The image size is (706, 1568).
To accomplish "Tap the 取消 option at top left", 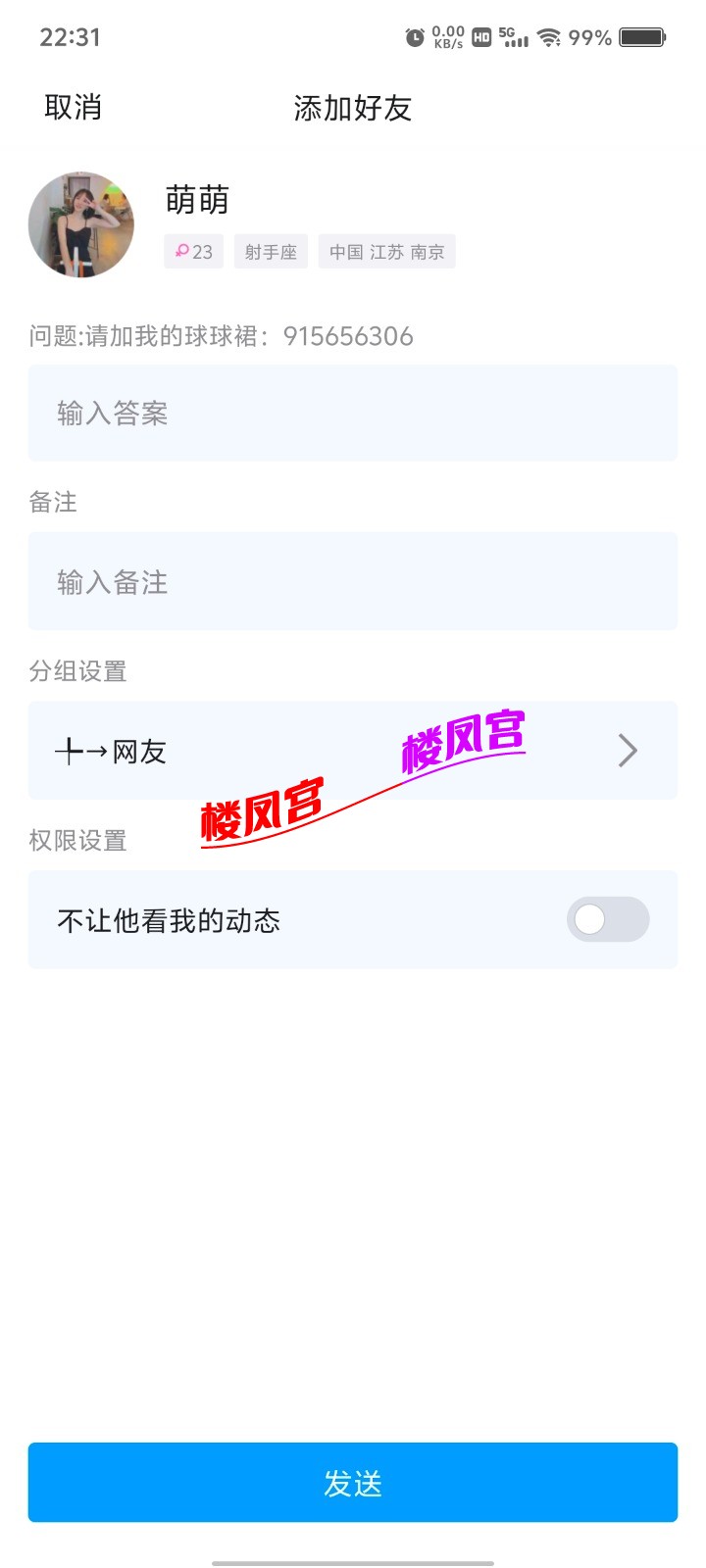I will [x=73, y=108].
